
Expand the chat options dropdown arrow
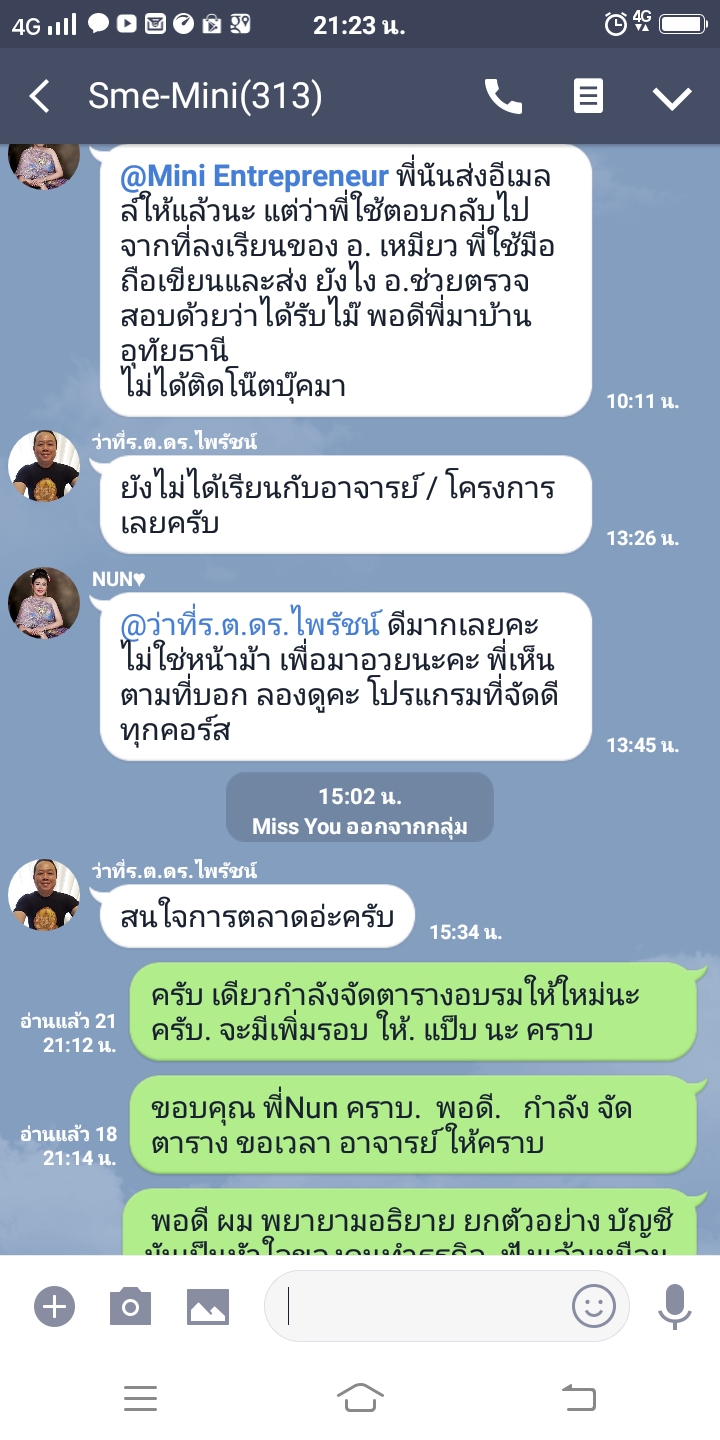672,97
